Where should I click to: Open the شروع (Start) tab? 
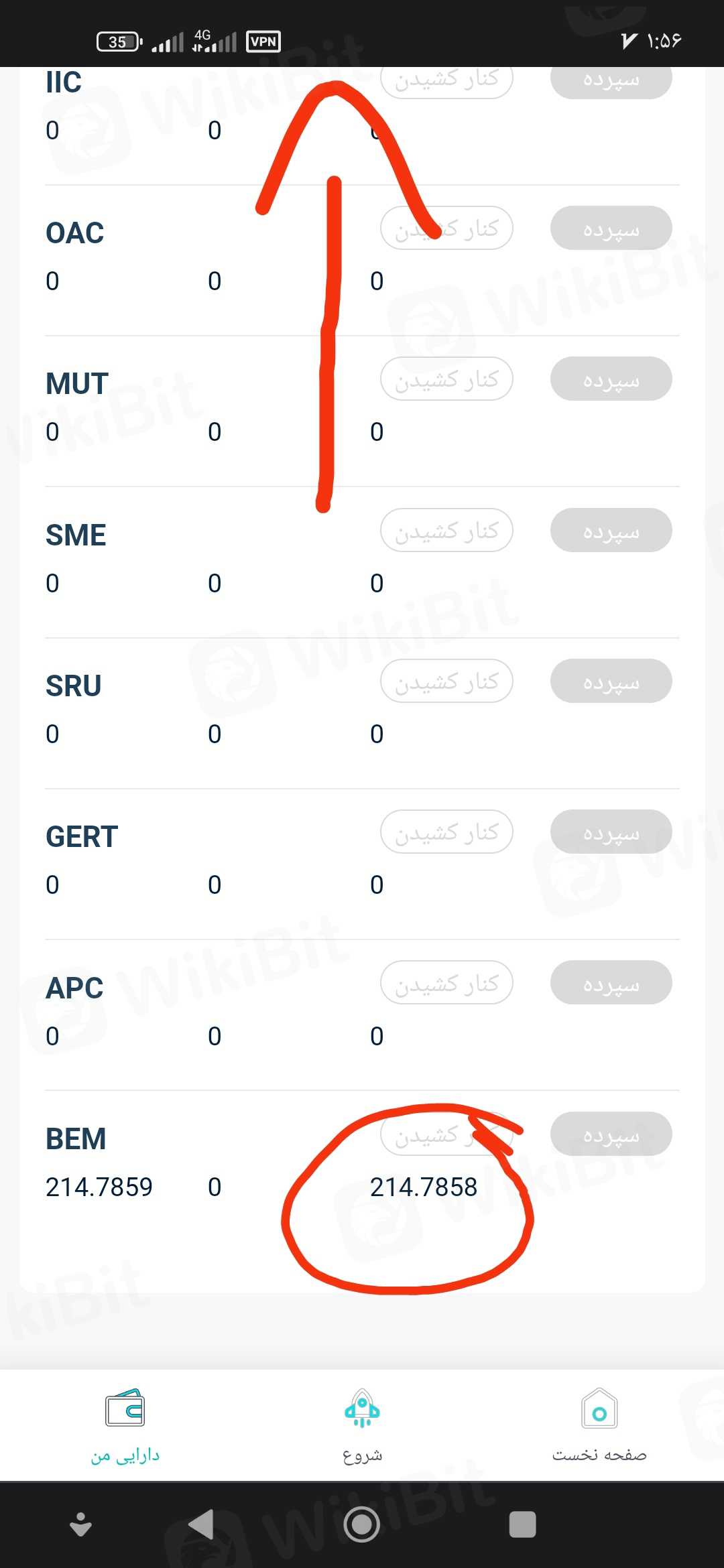pyautogui.click(x=362, y=1425)
